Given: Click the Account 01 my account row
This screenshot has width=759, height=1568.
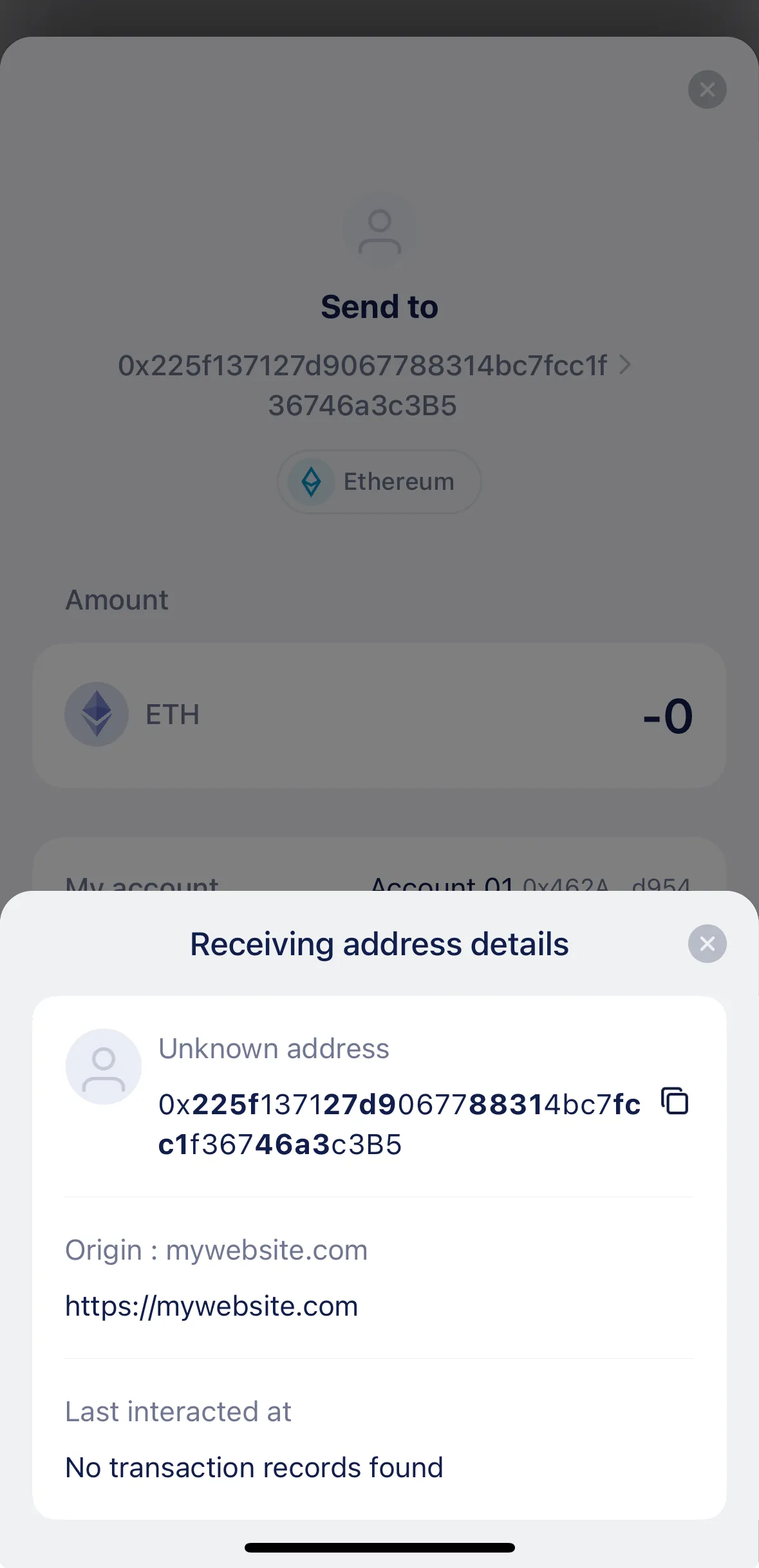Looking at the screenshot, I should coord(379,882).
